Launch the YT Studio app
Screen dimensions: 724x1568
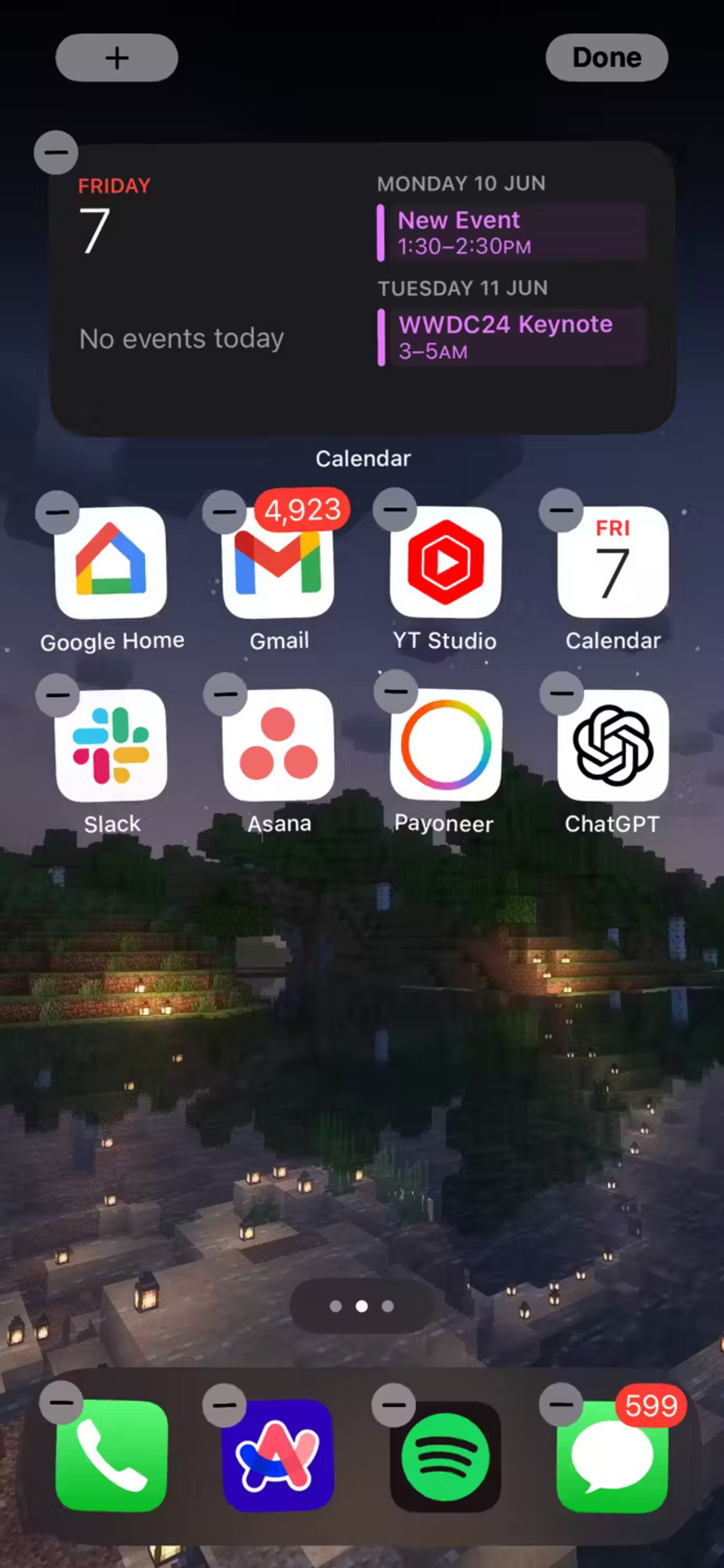[446, 562]
